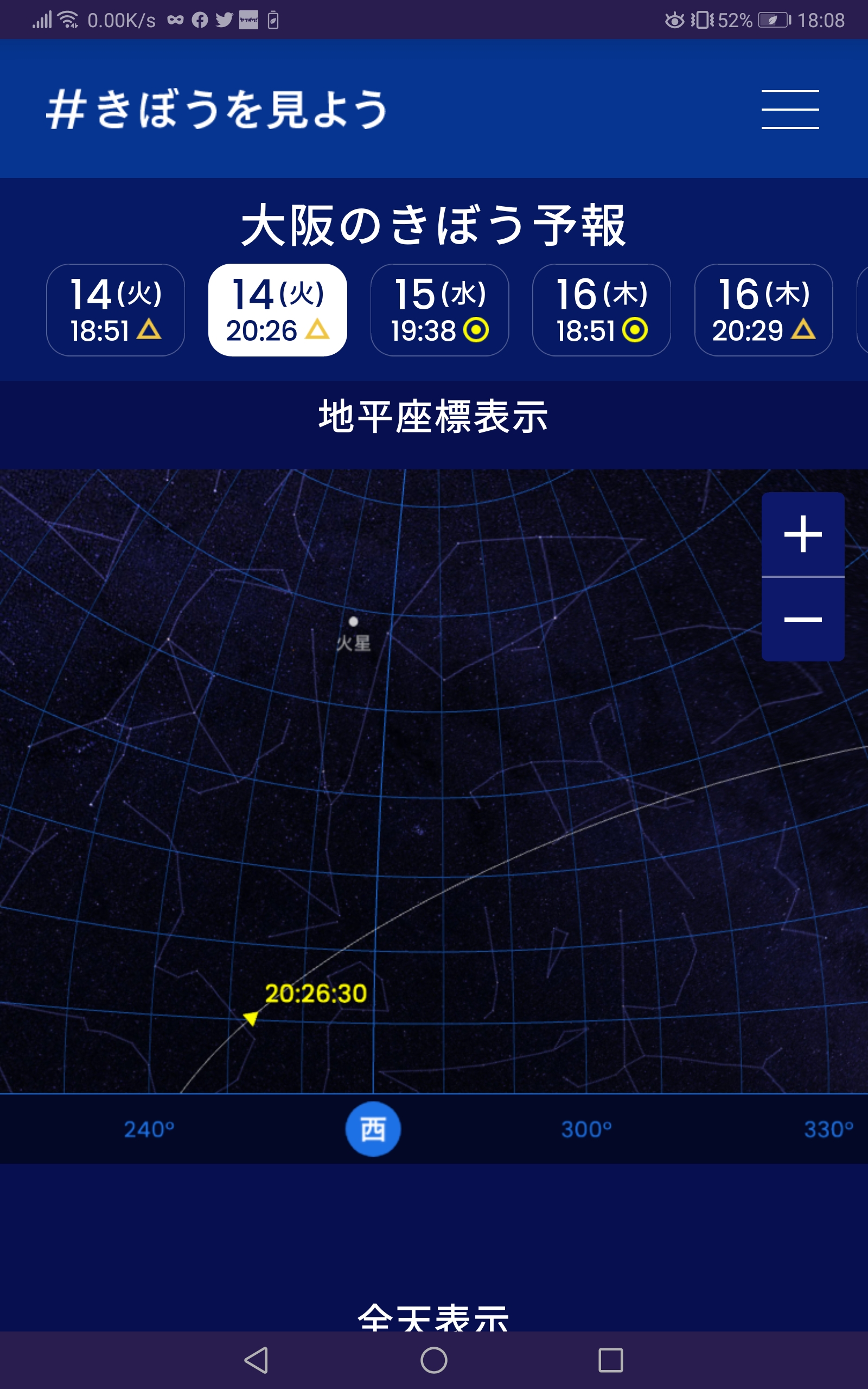Viewport: 868px width, 1389px height.
Task: Open the hamburger menu
Action: [790, 109]
